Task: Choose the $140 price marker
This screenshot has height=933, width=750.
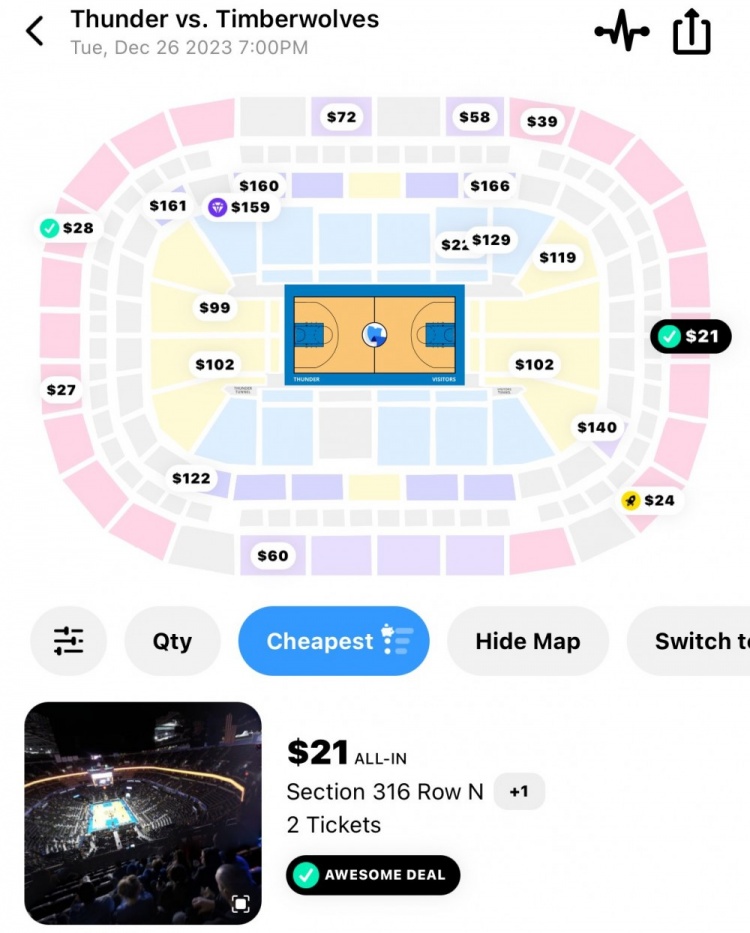Action: [597, 427]
